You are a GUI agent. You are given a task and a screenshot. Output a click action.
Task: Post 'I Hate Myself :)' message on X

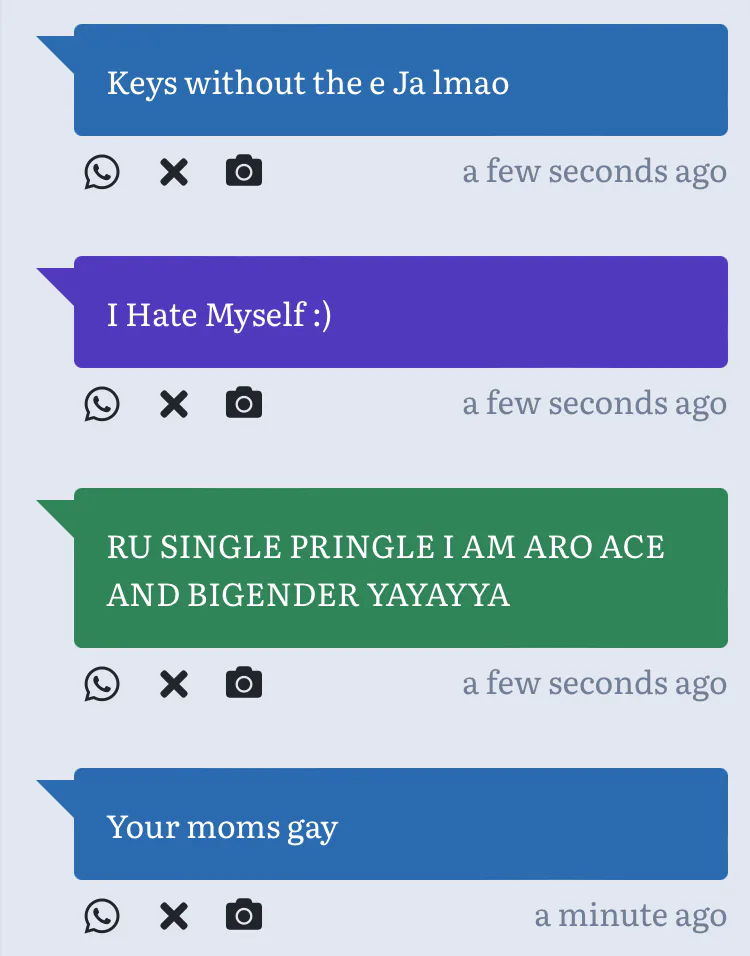click(x=174, y=404)
